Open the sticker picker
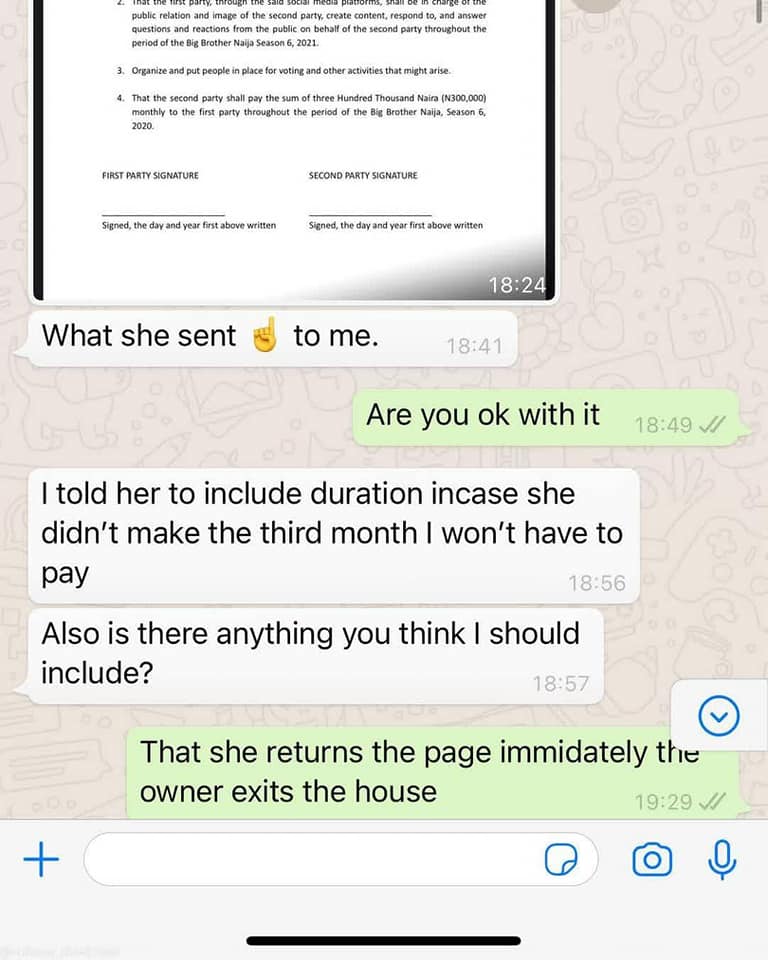 point(562,860)
